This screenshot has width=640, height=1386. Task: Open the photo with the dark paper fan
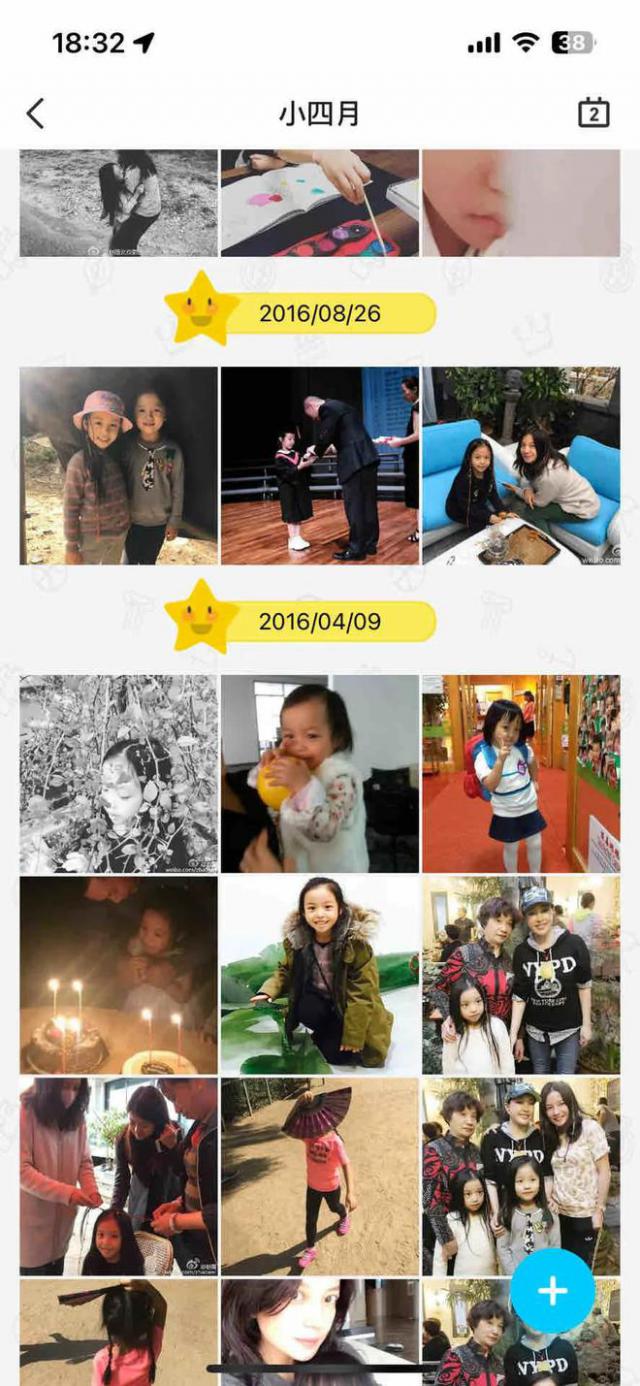[x=320, y=1176]
